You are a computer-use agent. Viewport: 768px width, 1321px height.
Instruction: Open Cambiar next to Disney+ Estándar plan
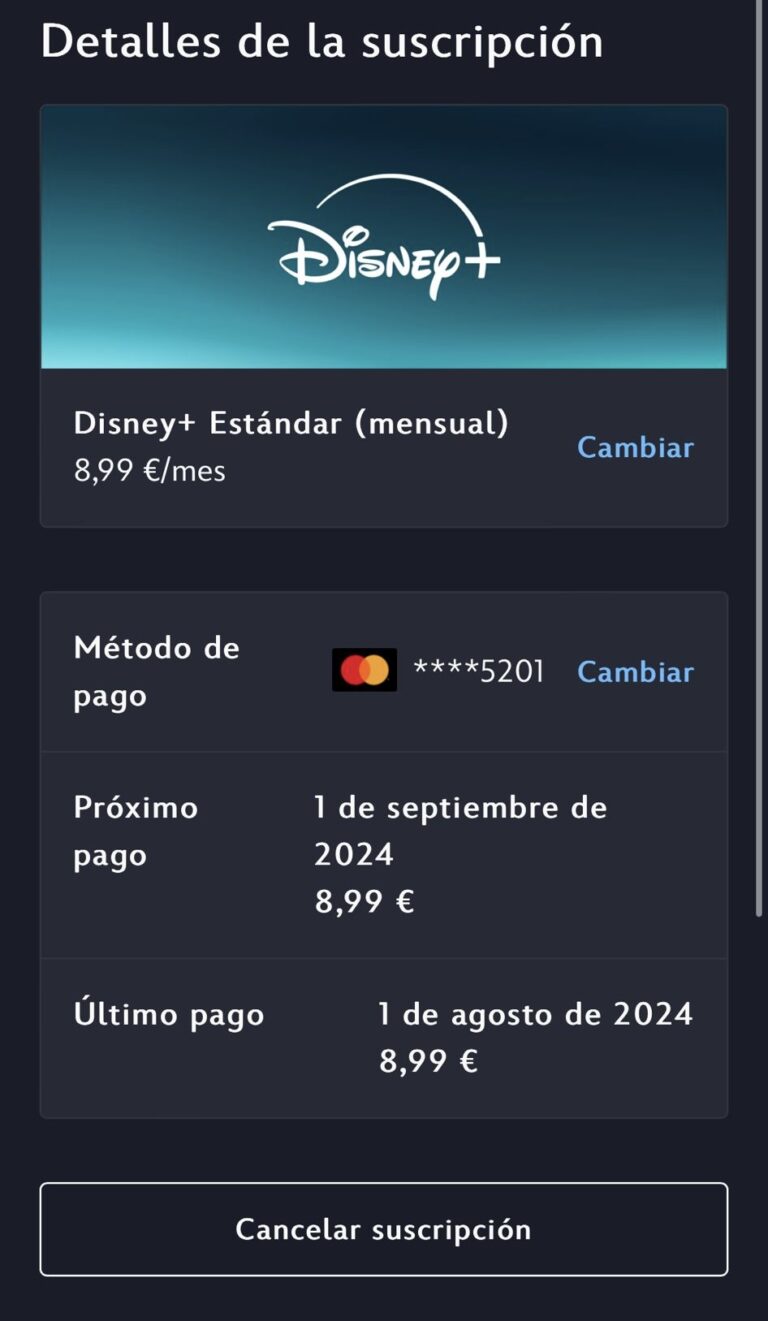tap(635, 448)
